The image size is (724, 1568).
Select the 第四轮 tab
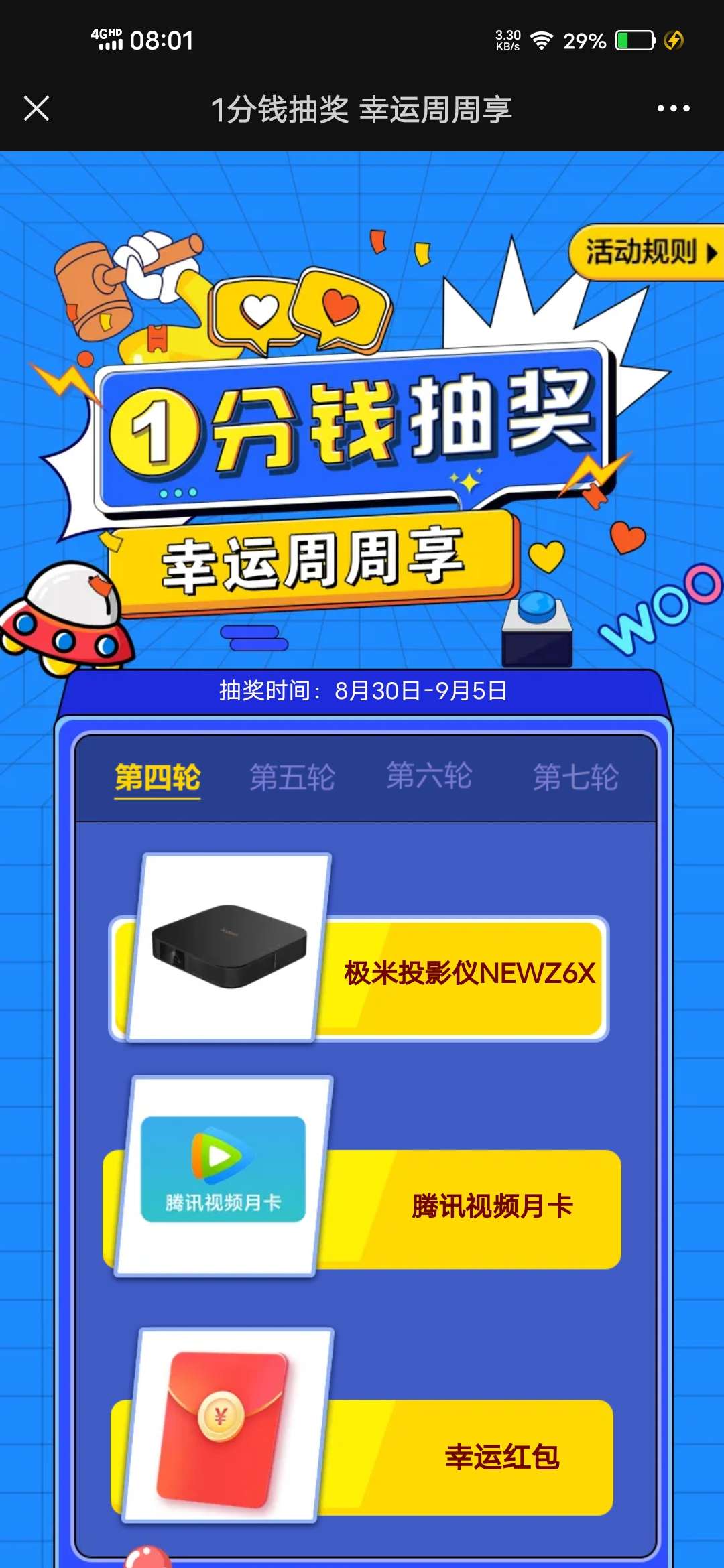click(158, 778)
